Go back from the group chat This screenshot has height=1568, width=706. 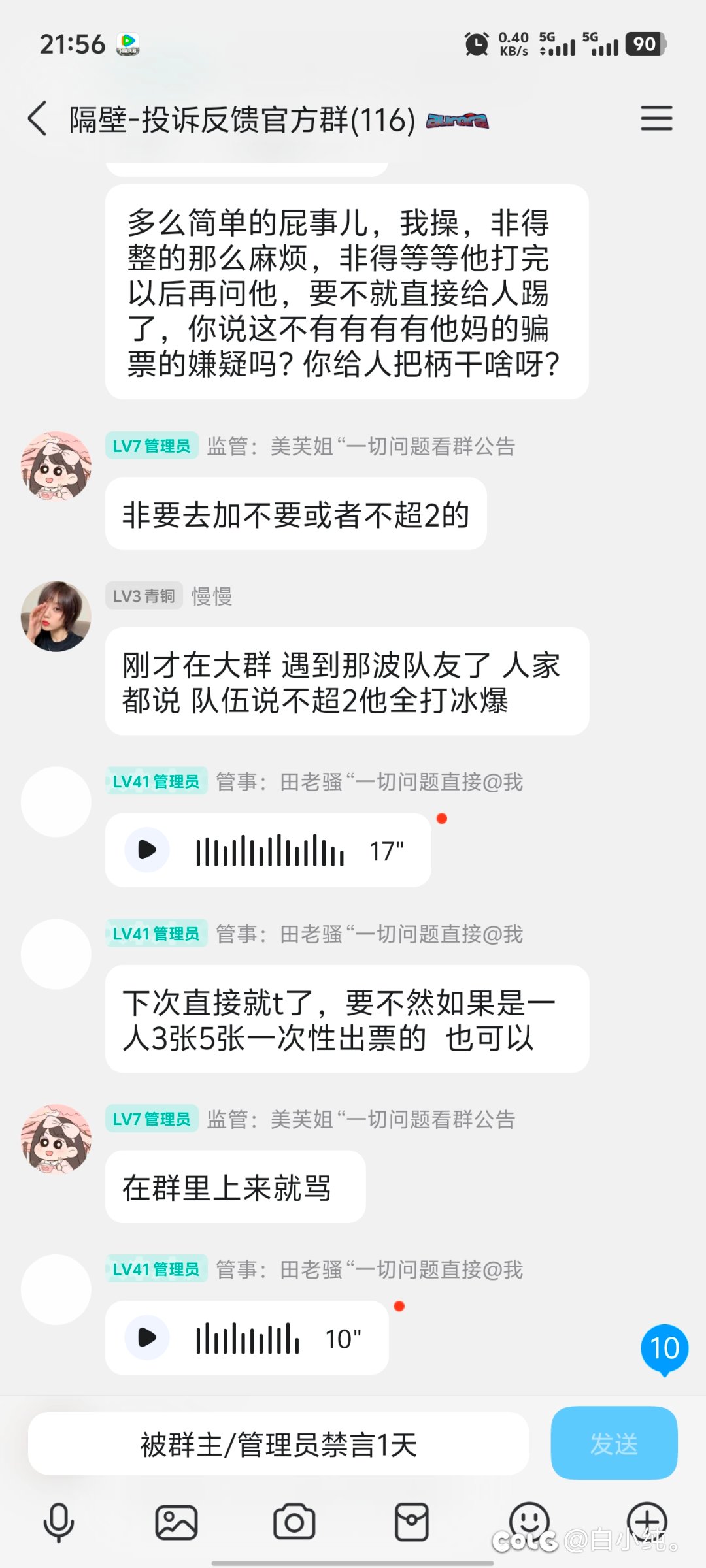38,119
